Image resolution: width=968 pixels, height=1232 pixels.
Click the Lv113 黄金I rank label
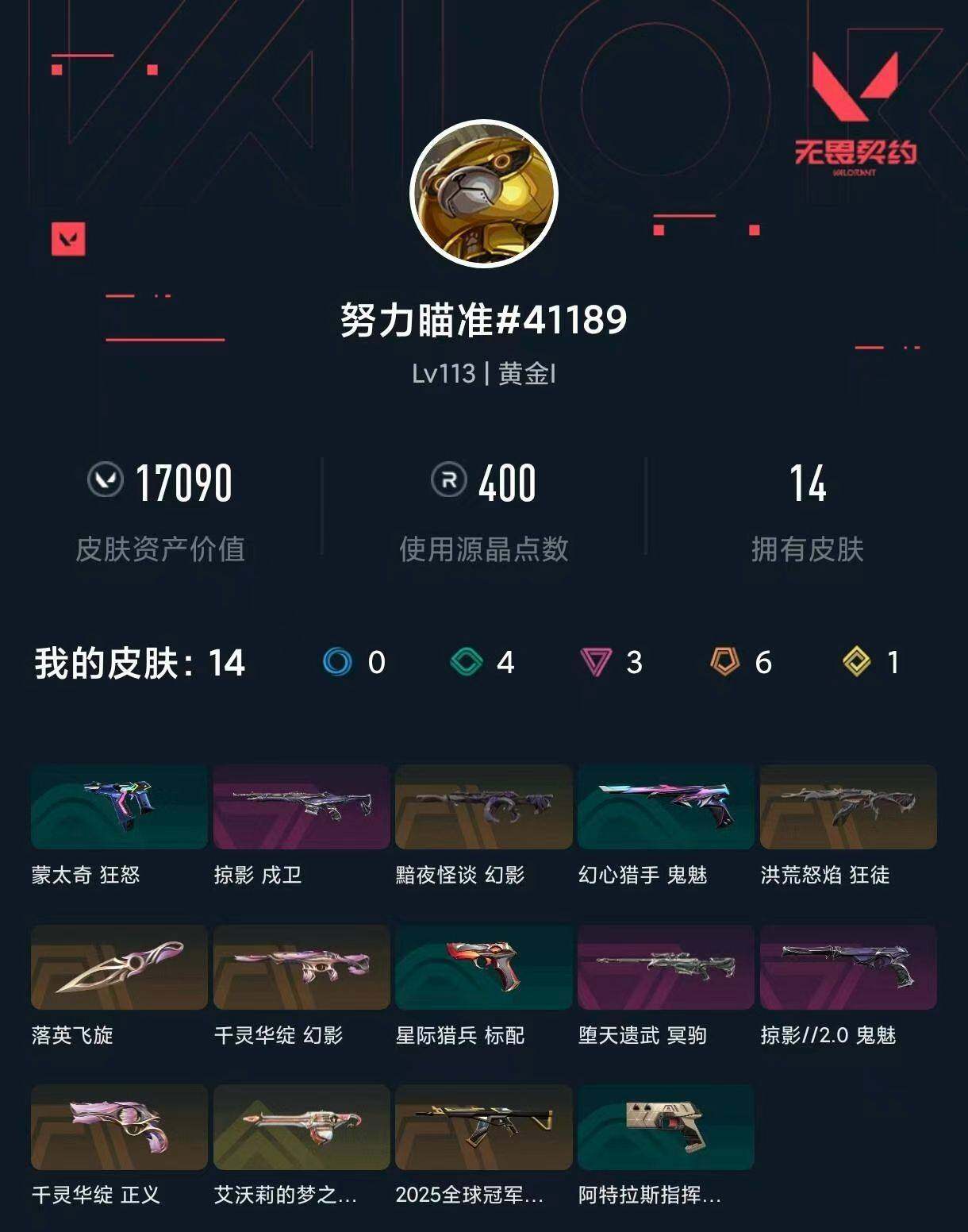pos(484,372)
